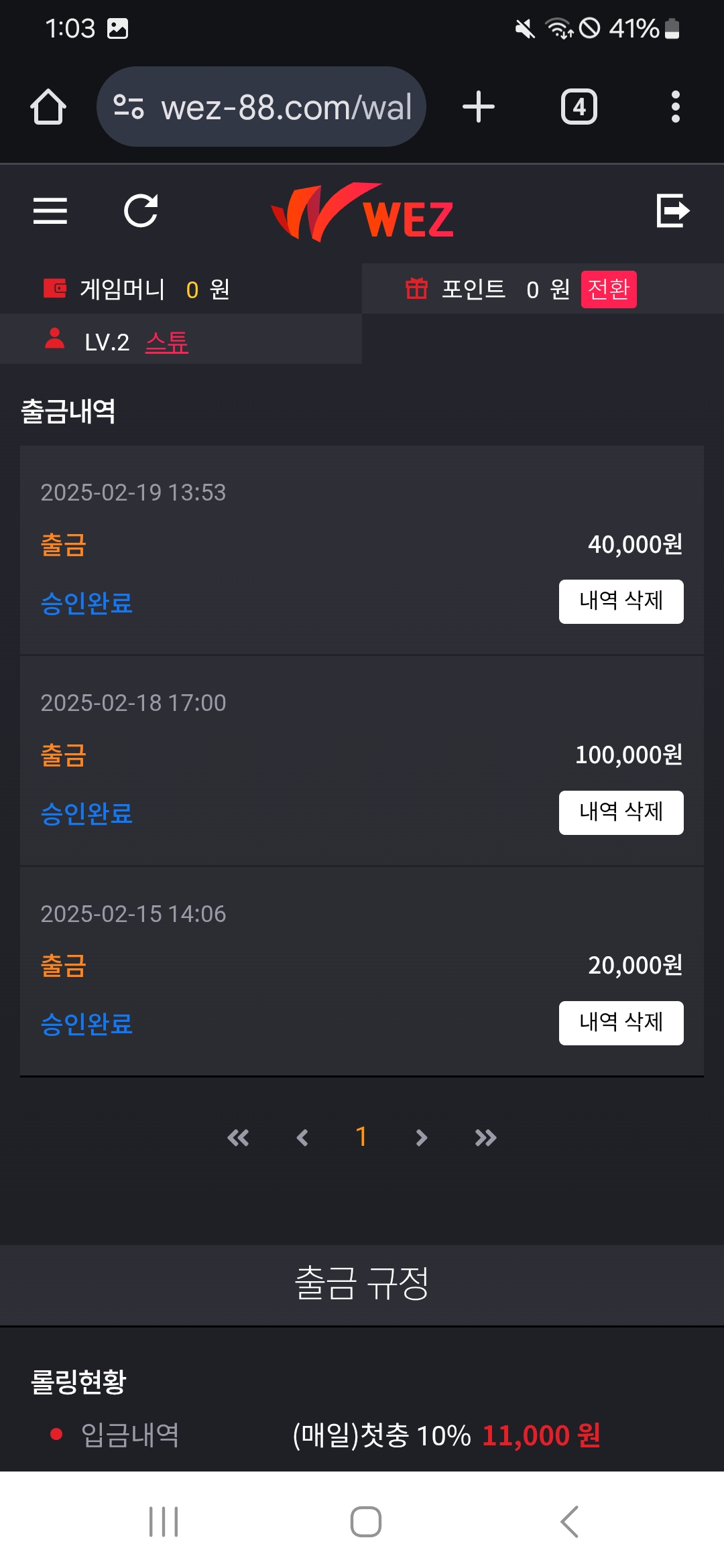The height and width of the screenshot is (1568, 724).
Task: Open the browser overflow menu
Action: tap(675, 107)
